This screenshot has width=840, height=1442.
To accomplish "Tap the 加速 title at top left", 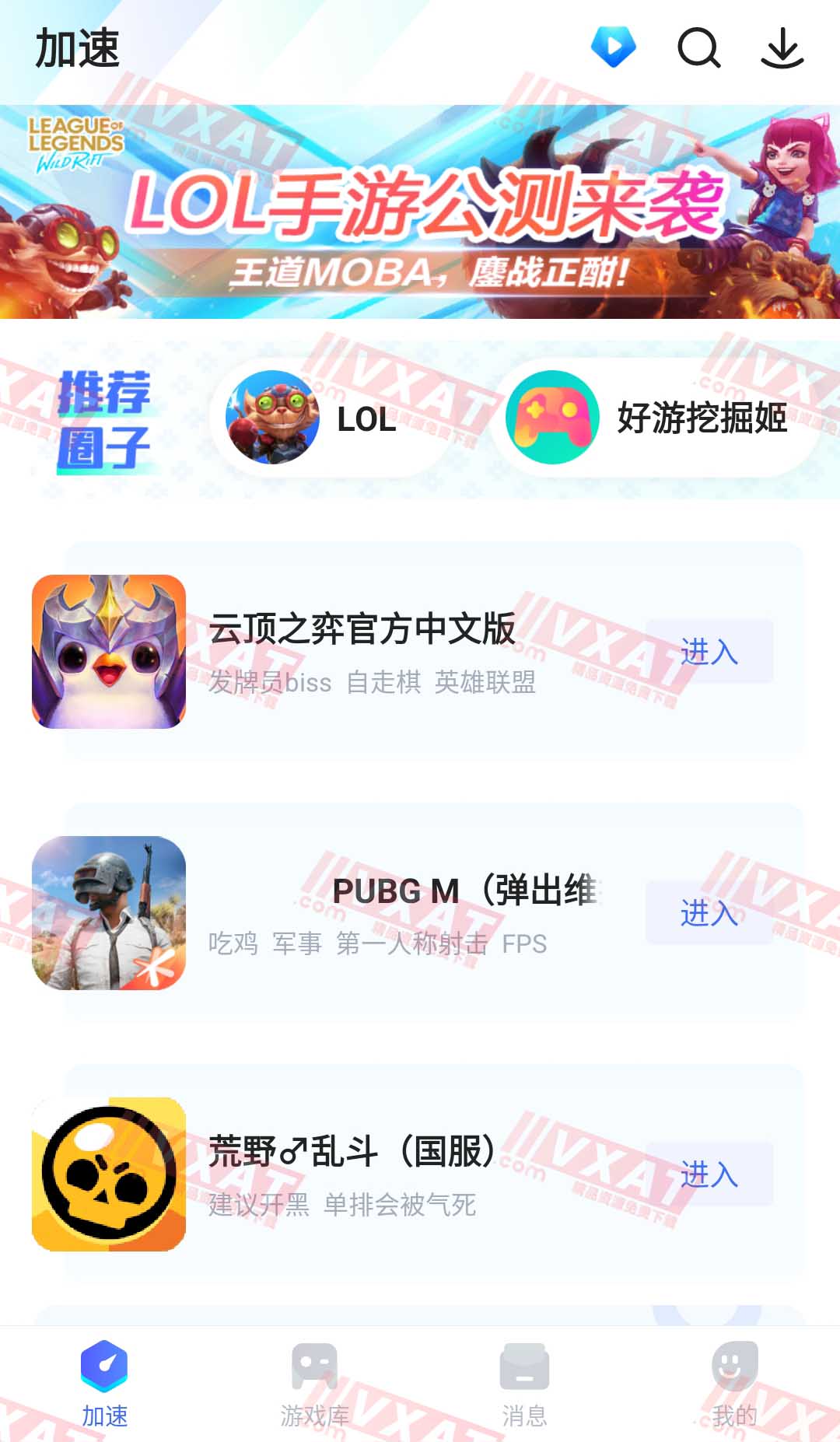I will [x=75, y=48].
